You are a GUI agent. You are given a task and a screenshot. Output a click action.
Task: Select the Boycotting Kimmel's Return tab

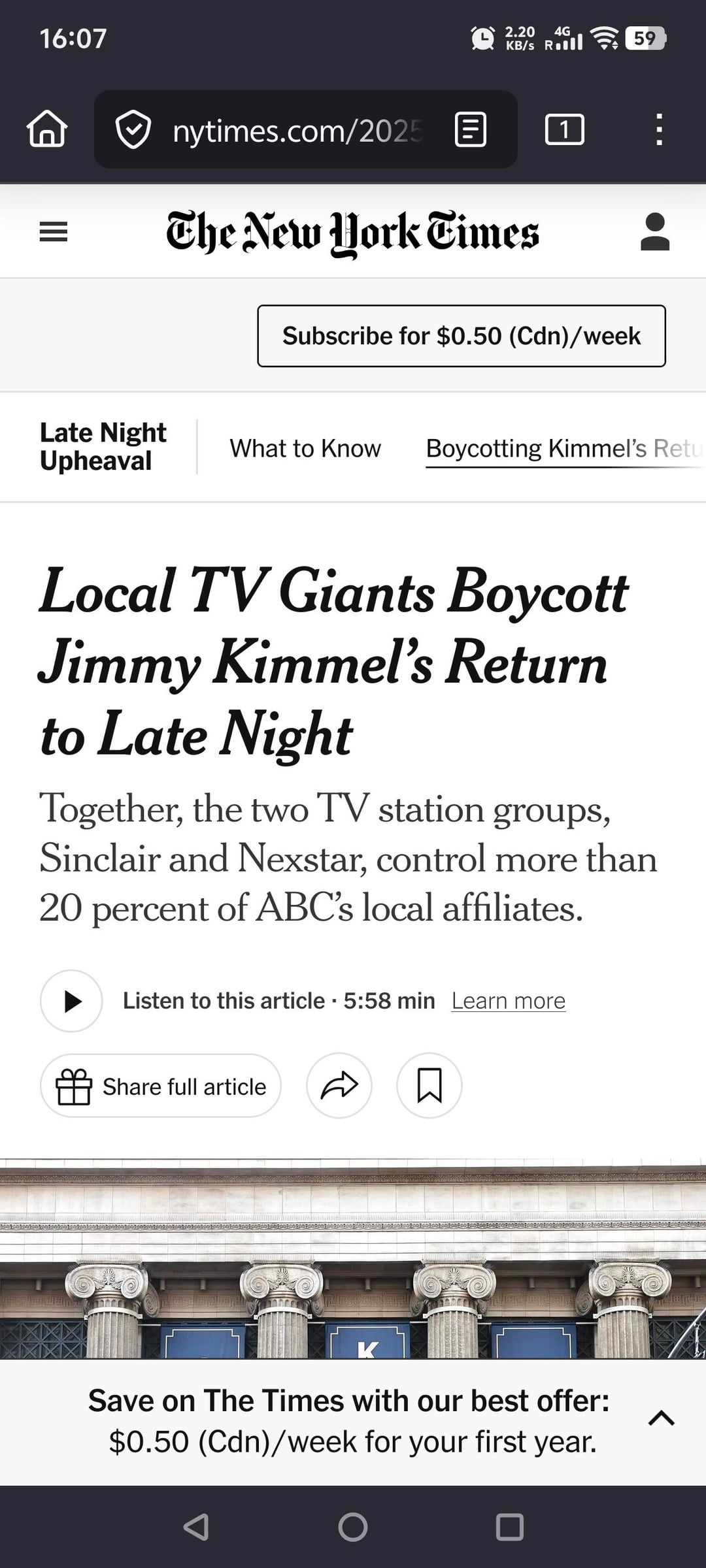coord(563,449)
